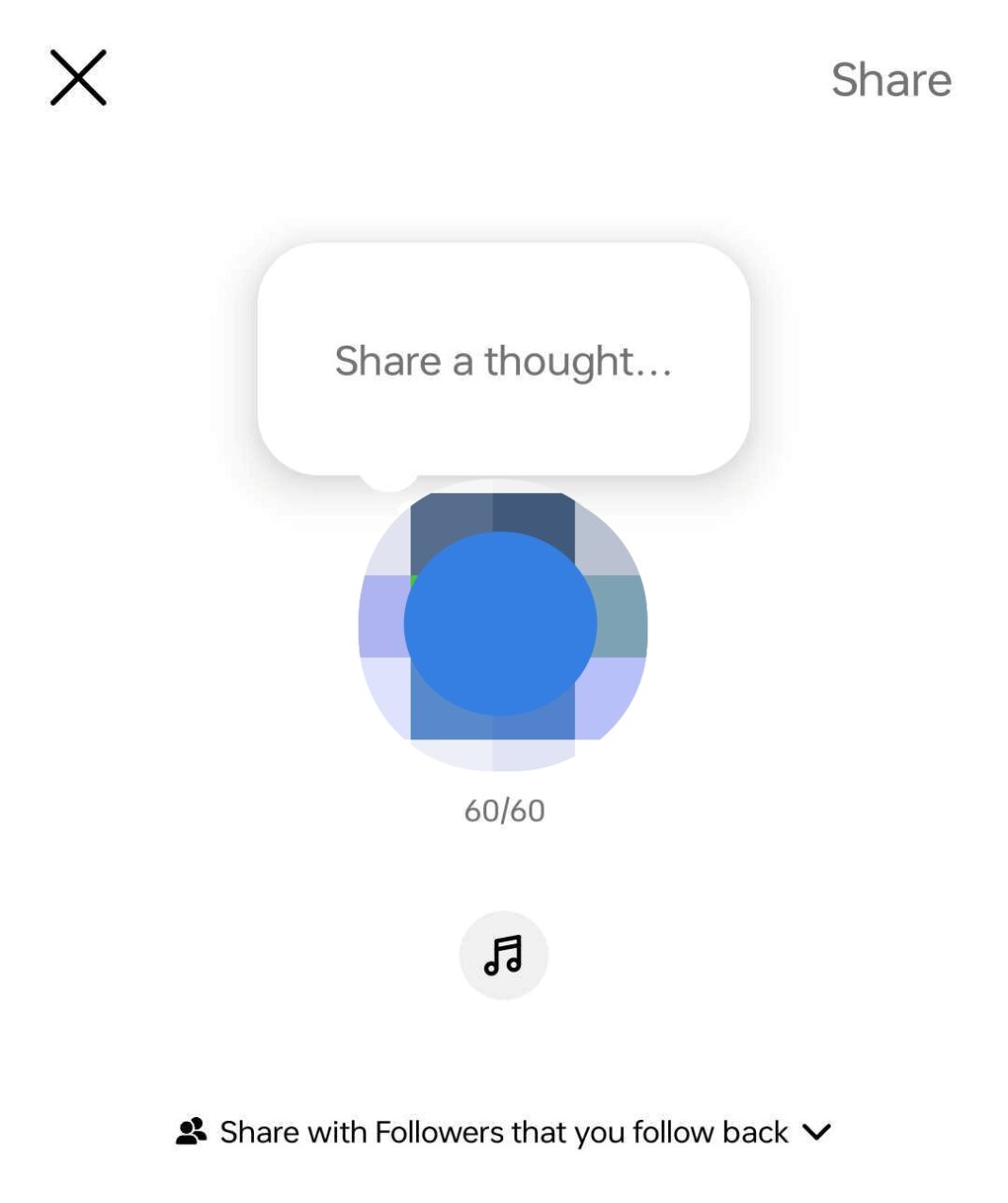Tap the speech bubble tail above the avatar
The height and width of the screenshot is (1203, 1008).
coord(387,480)
